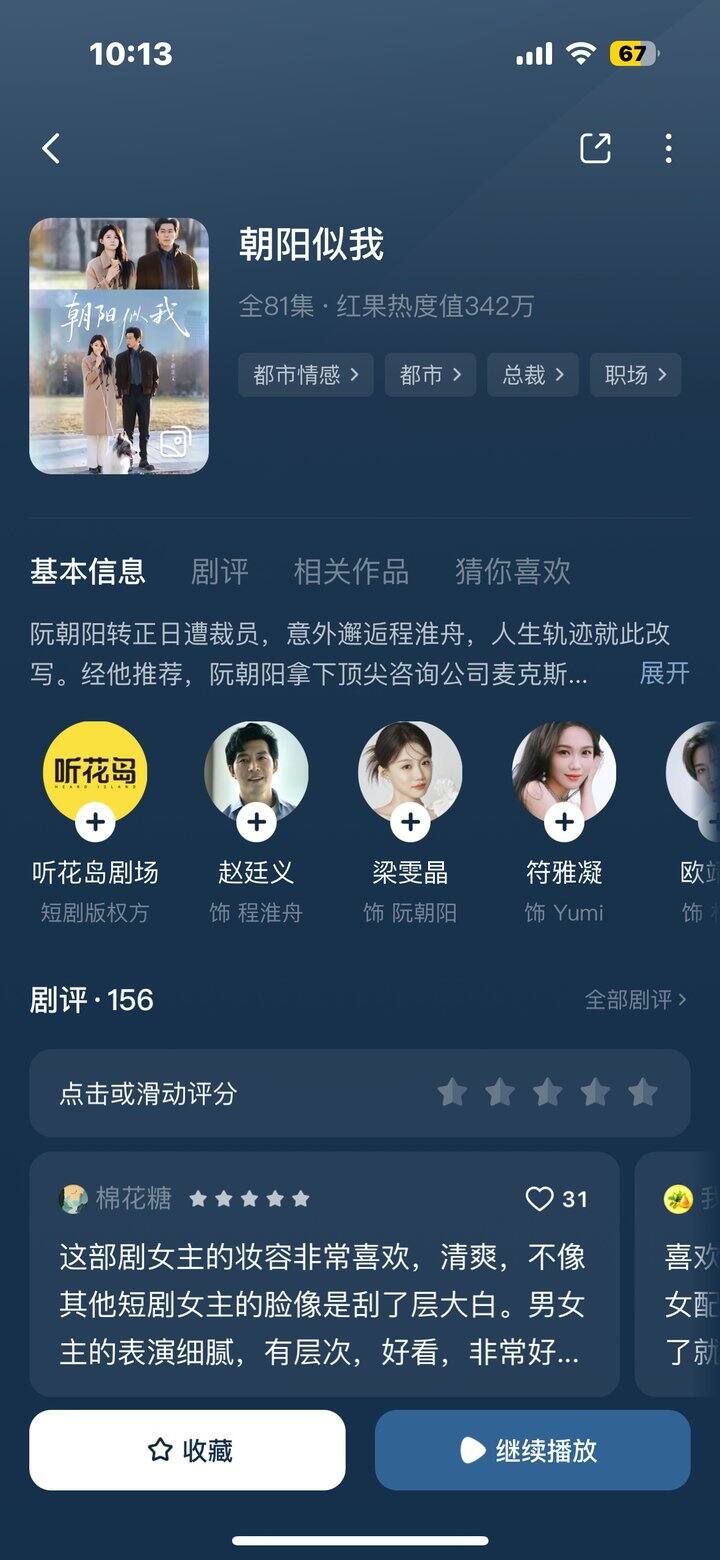The image size is (720, 1560).
Task: Open the 总裁 category link
Action: point(532,375)
